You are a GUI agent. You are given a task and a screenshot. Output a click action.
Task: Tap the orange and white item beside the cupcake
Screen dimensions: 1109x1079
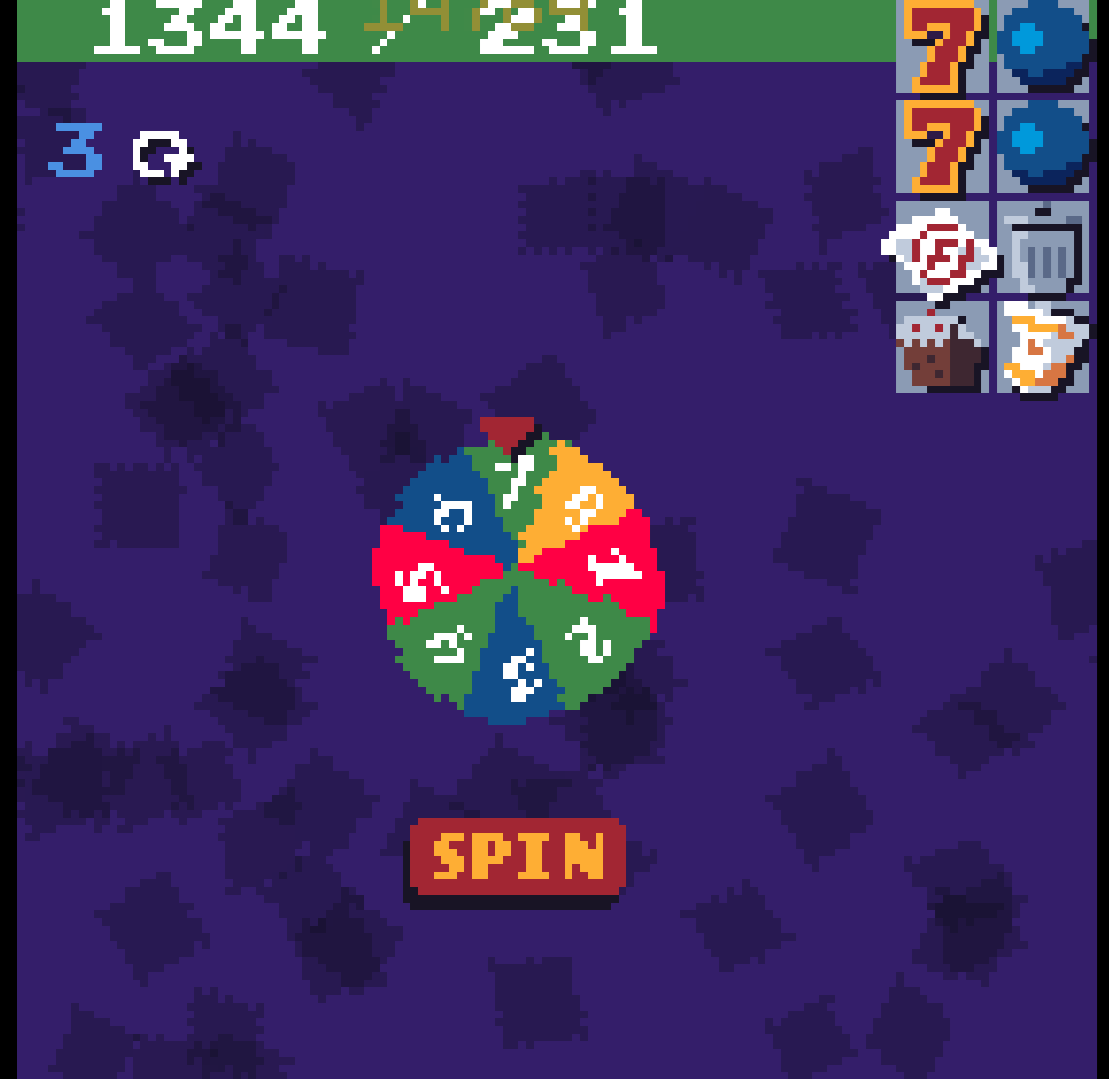coord(1042,349)
